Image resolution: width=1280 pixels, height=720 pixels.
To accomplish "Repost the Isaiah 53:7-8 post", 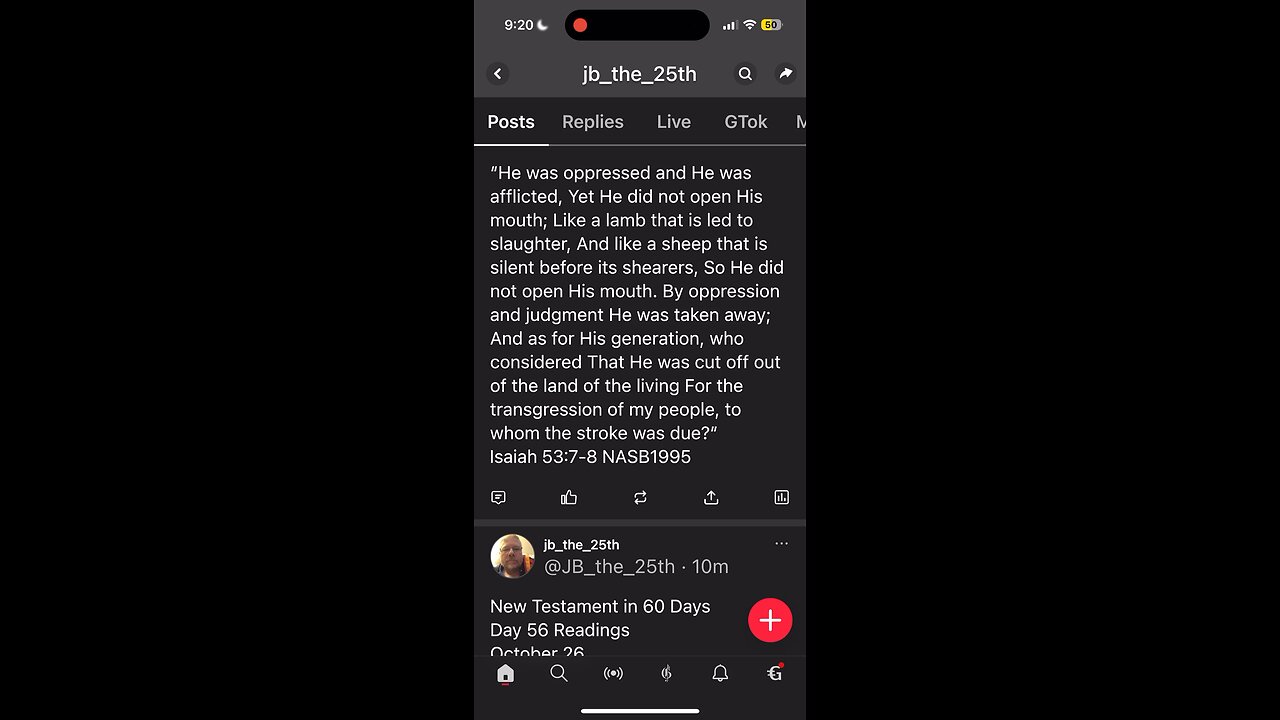I will coord(640,497).
